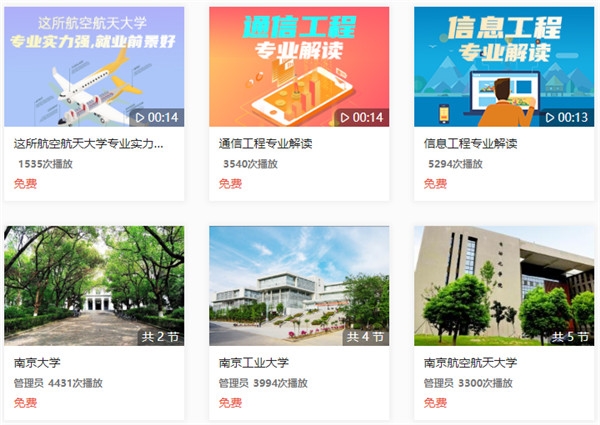
Task: View the 南京工业大学 course card
Action: (x=299, y=286)
